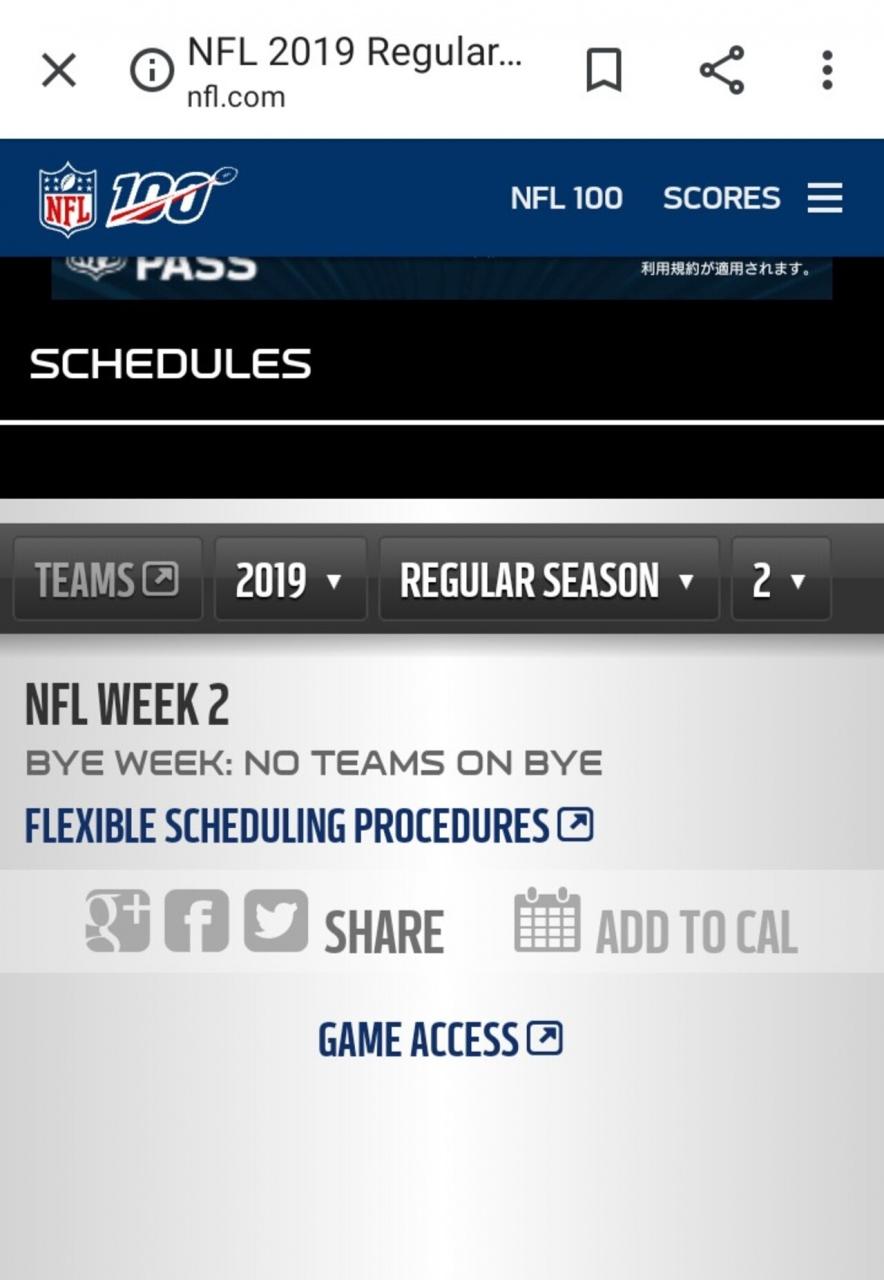Tap the NFL Game Pass banner ad

[x=442, y=277]
